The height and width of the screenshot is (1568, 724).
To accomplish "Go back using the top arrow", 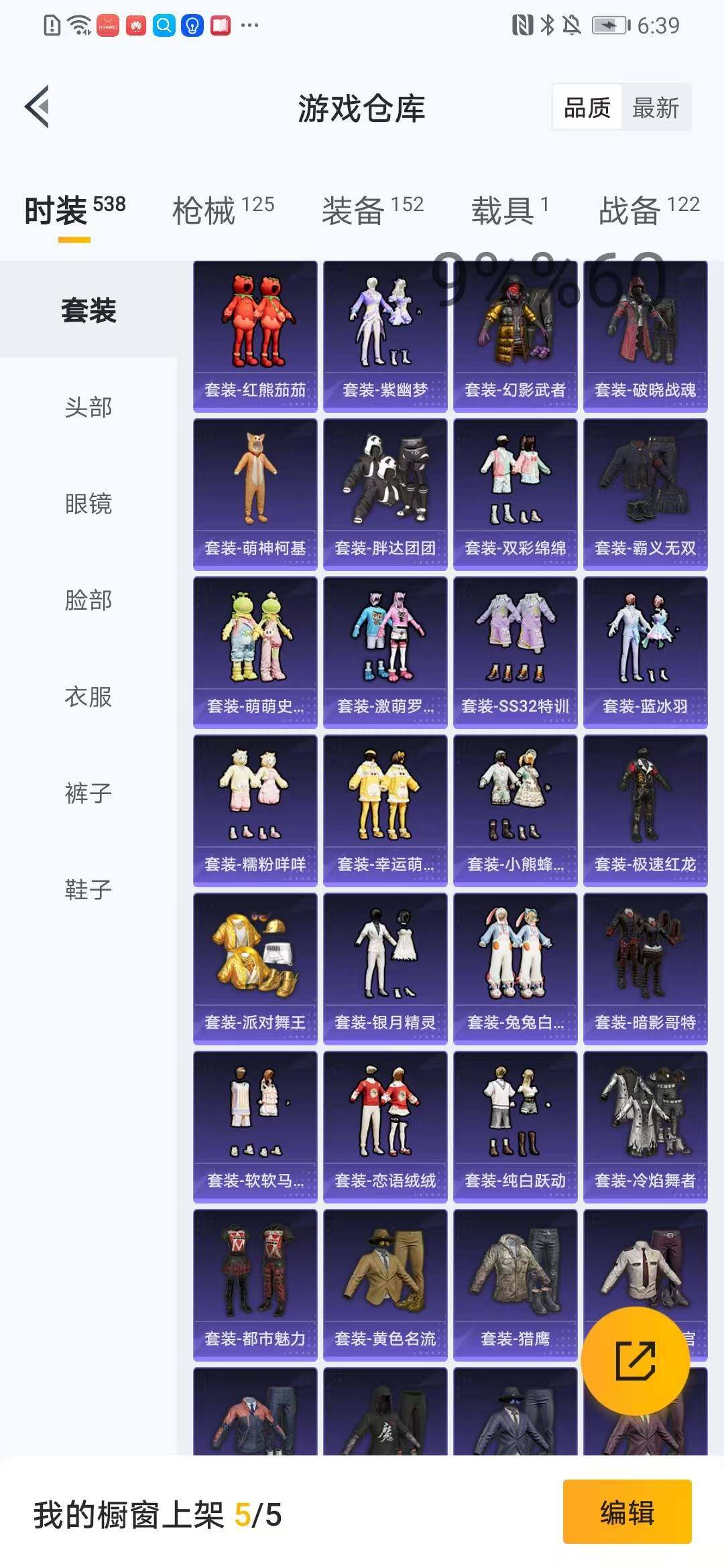I will pos(38,107).
